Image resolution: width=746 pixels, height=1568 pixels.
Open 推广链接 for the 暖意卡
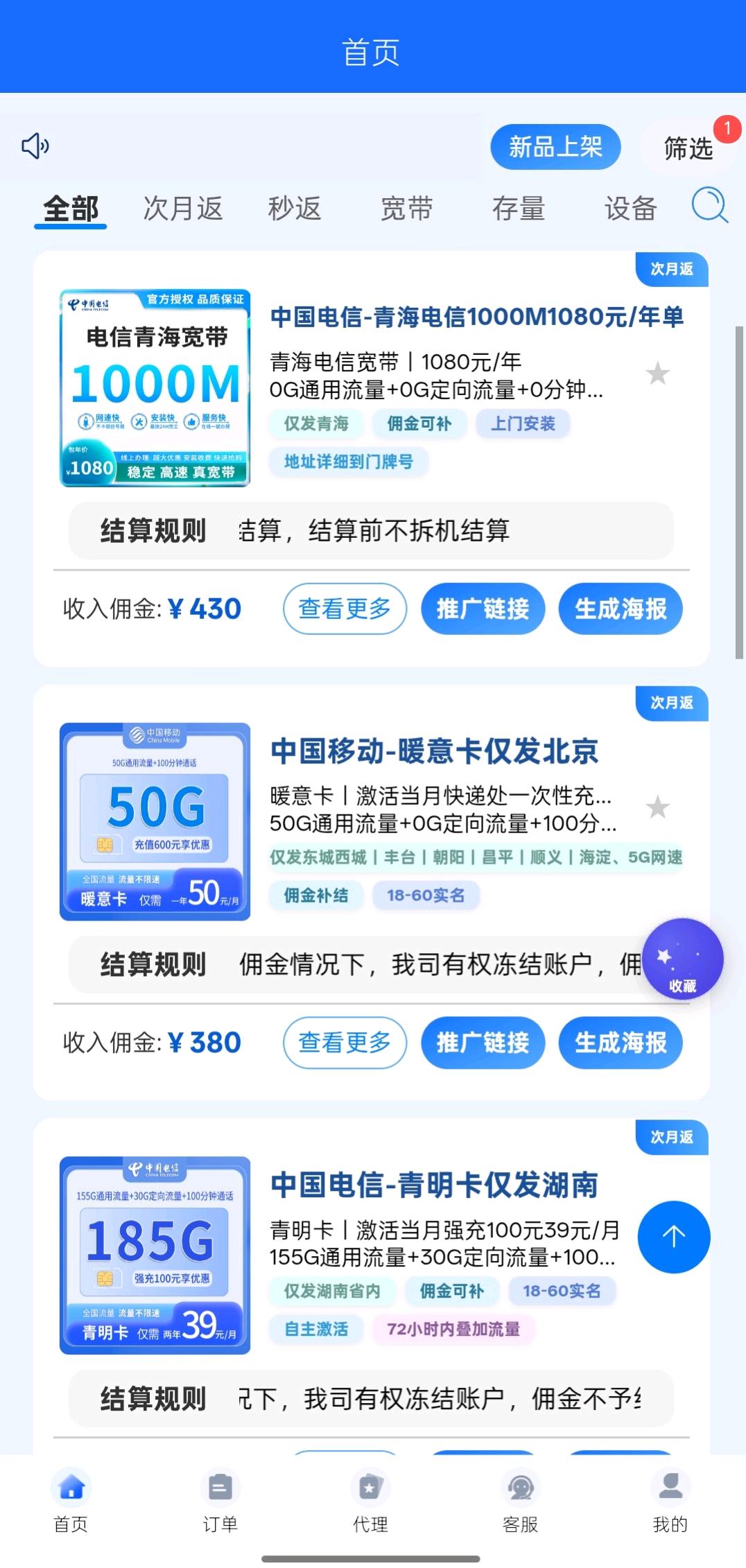pyautogui.click(x=483, y=1043)
